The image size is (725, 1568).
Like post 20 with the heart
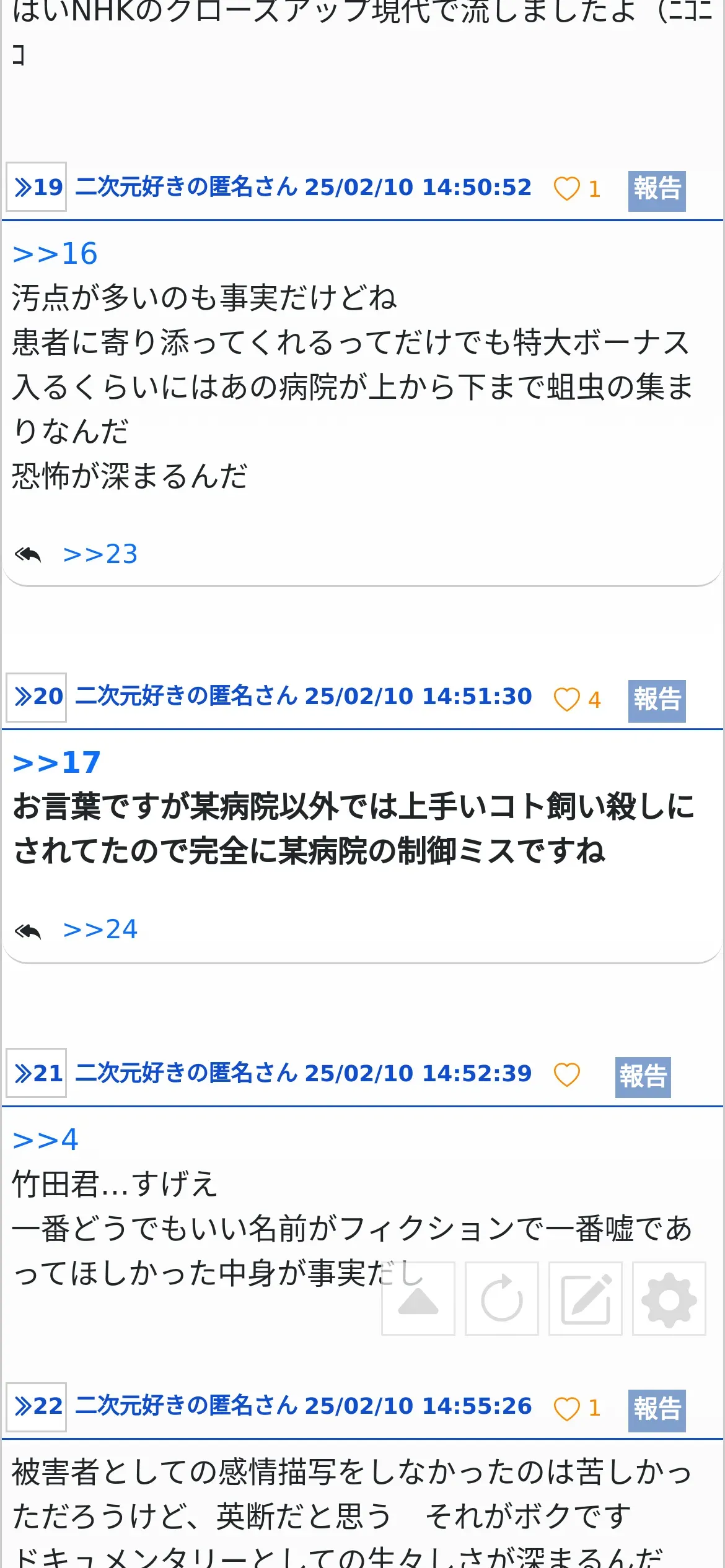coord(566,700)
